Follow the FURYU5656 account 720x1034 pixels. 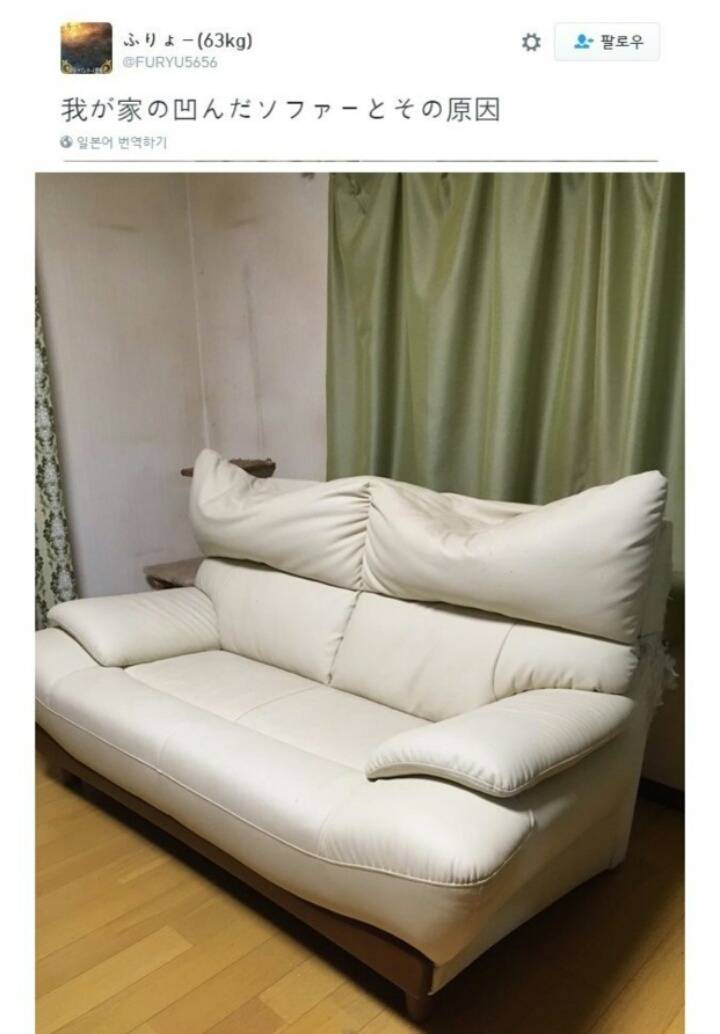(606, 42)
